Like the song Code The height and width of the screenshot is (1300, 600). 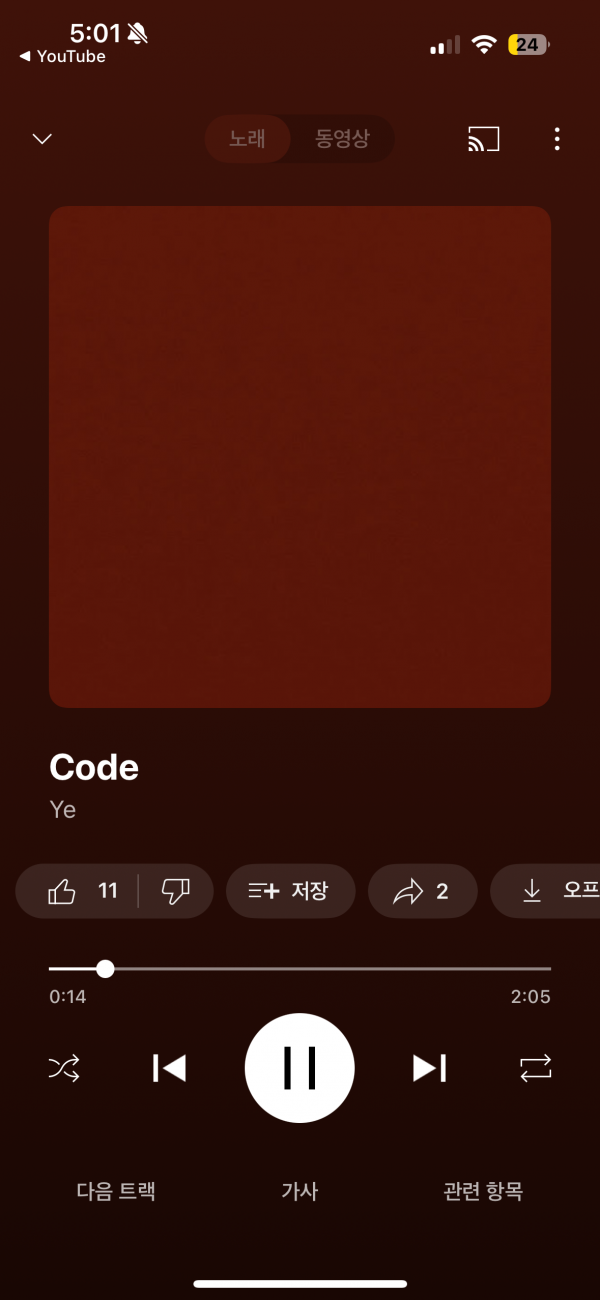click(x=80, y=891)
